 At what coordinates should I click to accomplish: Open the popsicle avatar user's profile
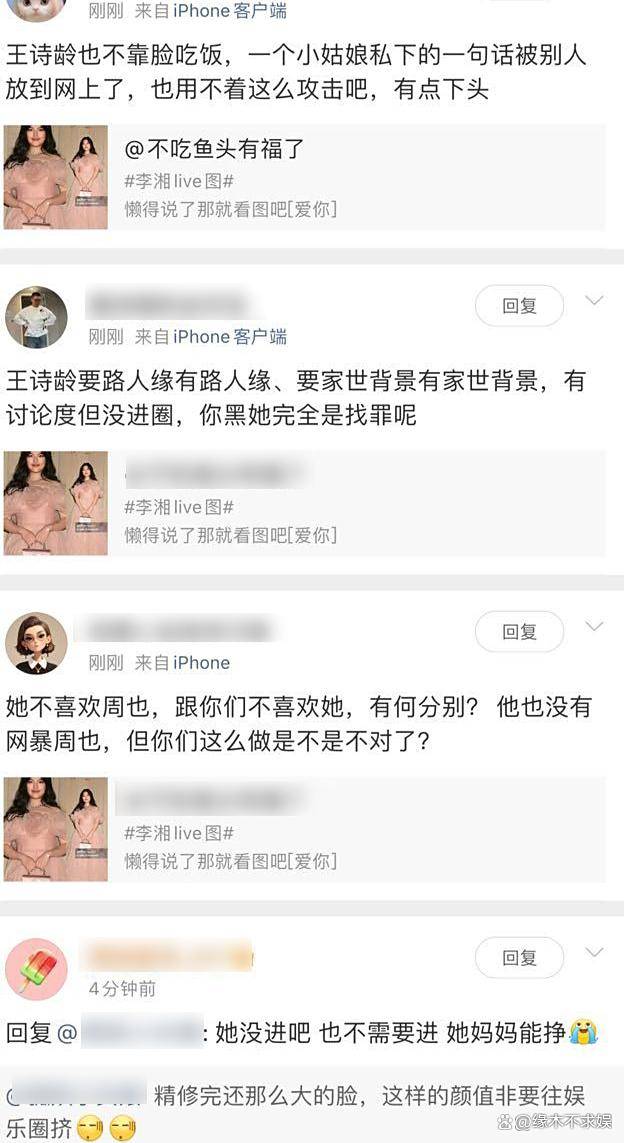point(37,969)
